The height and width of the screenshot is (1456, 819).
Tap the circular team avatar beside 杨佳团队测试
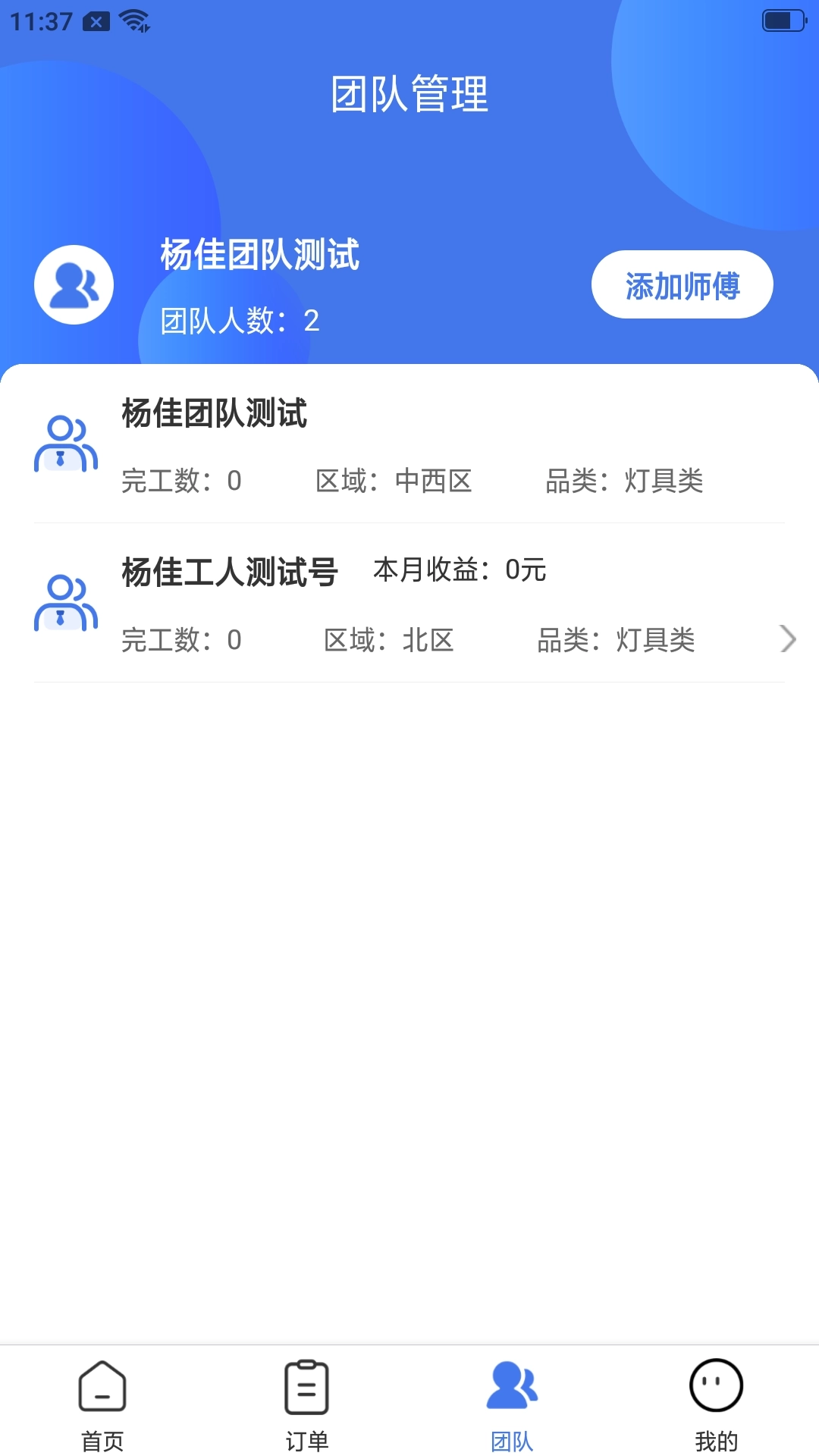coord(74,284)
